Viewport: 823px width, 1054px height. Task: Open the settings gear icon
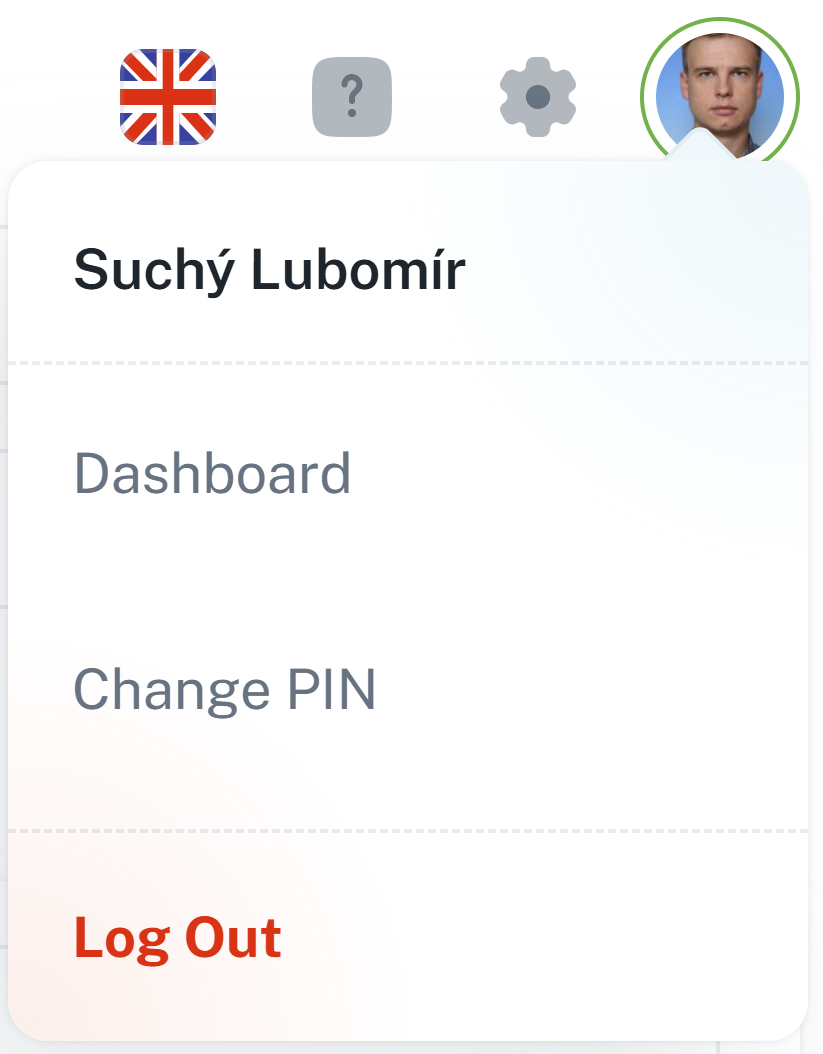click(x=538, y=97)
